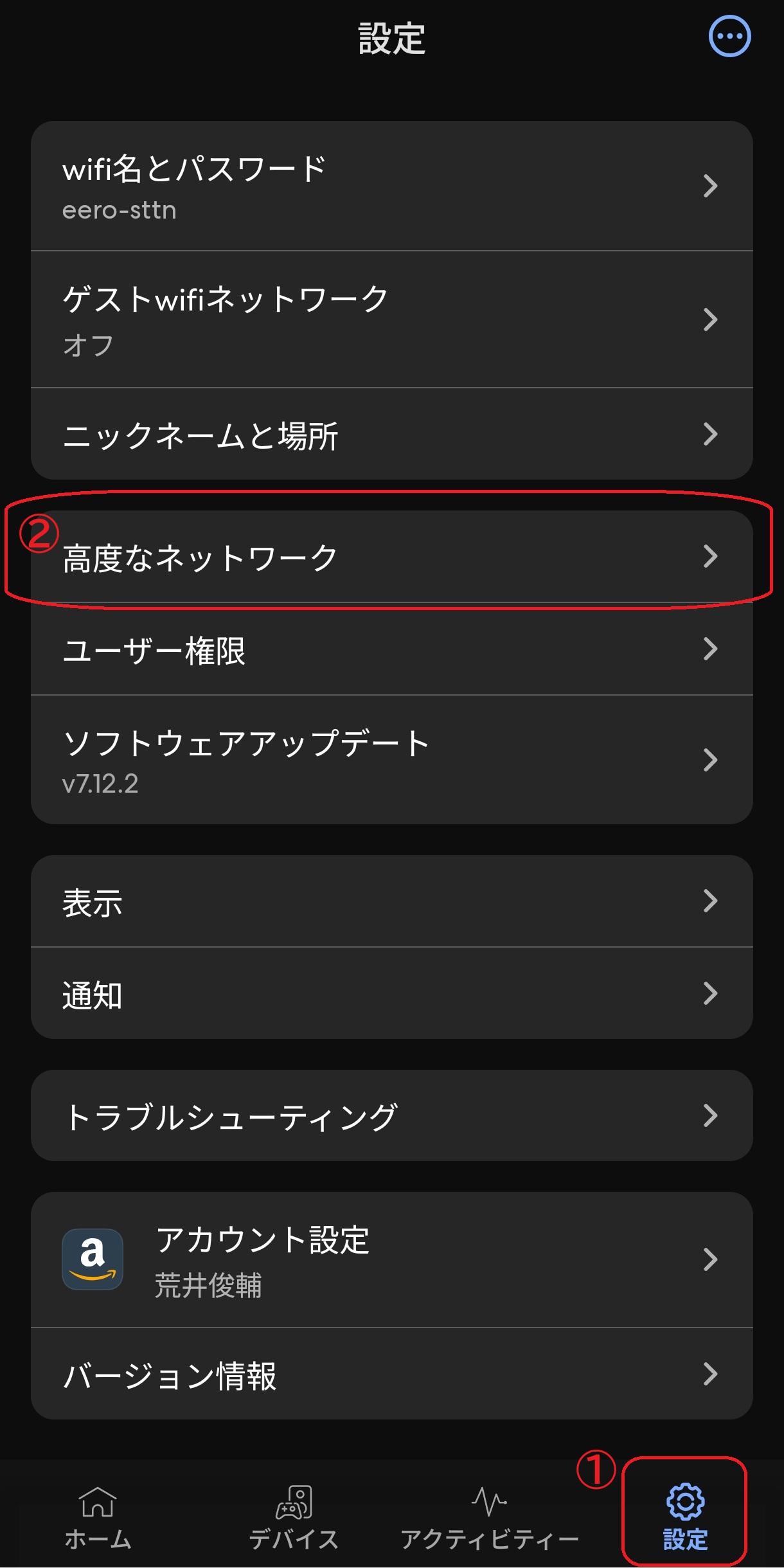Open 高度なネットワーク settings
This screenshot has height=1568, width=784.
coord(391,557)
